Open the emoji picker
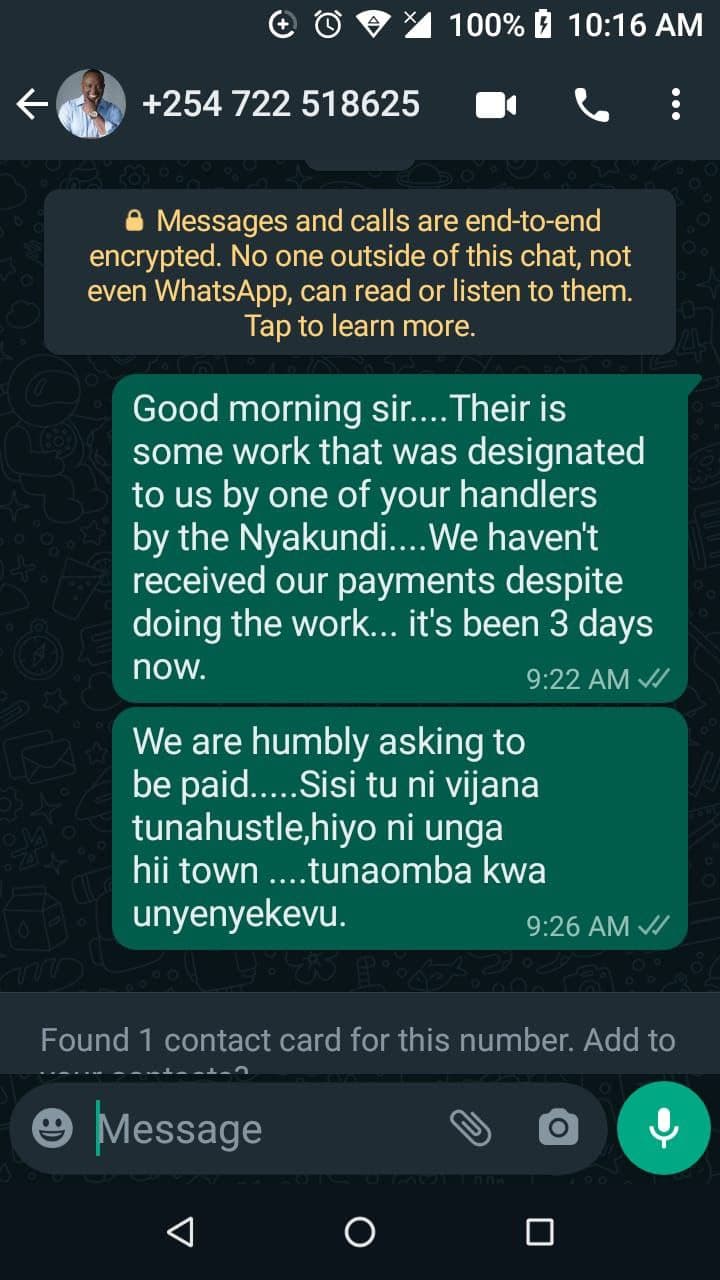Image resolution: width=720 pixels, height=1280 pixels. click(x=52, y=1129)
